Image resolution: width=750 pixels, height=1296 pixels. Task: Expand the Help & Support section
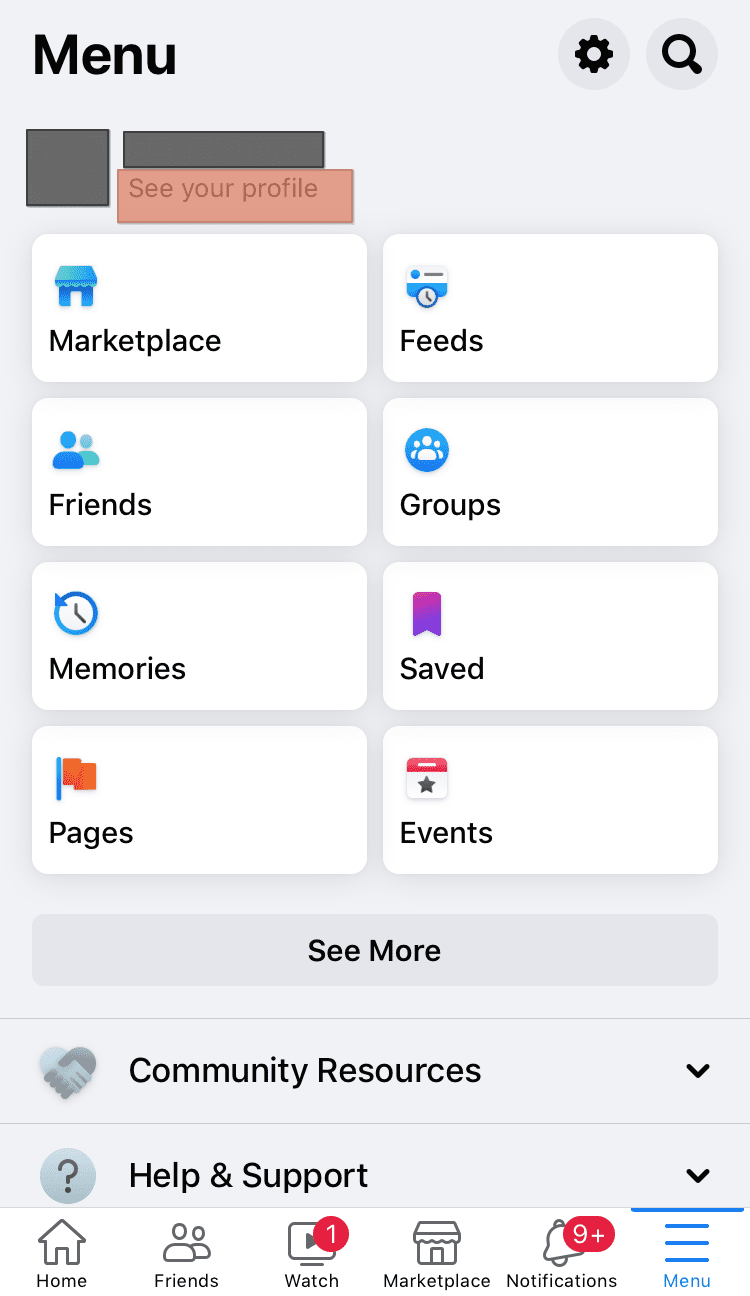tap(374, 1175)
